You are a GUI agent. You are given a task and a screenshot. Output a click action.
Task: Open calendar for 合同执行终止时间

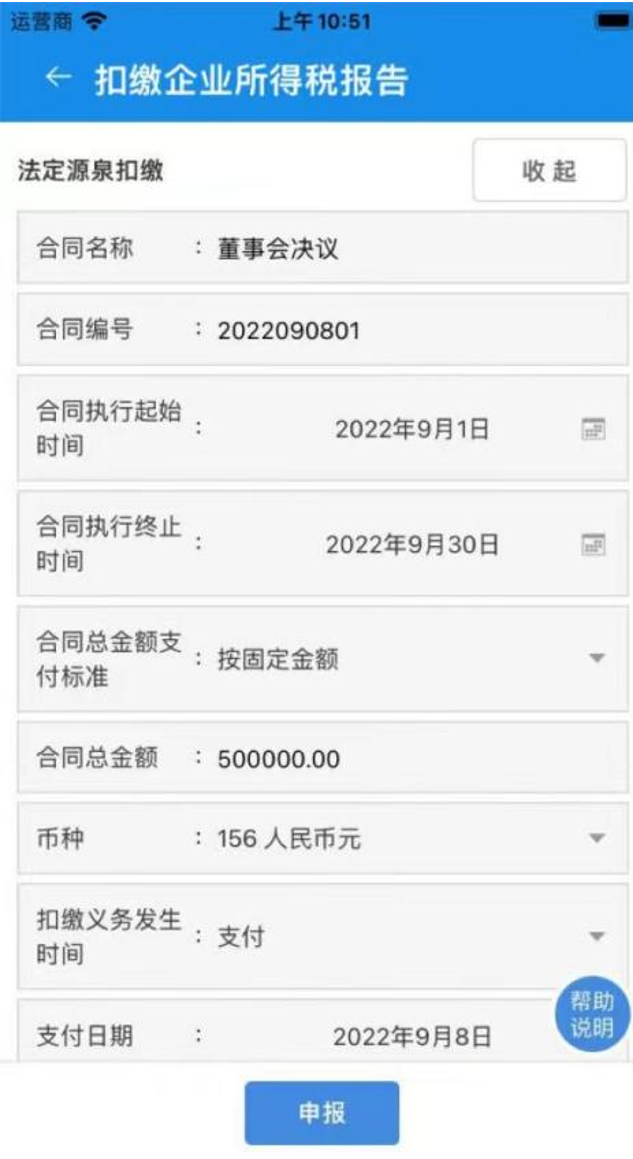pos(593,545)
